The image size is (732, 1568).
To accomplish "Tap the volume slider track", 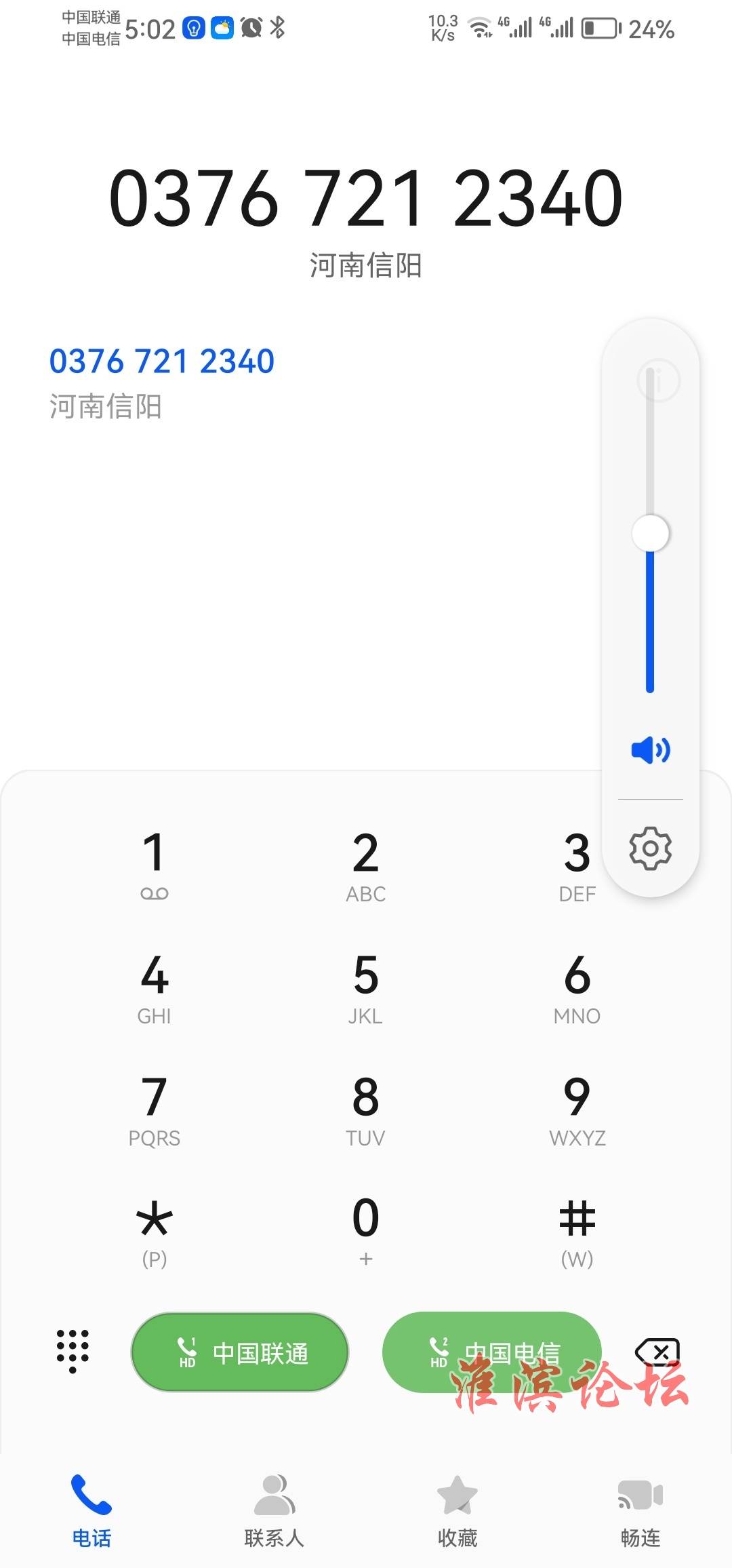I will (650, 610).
